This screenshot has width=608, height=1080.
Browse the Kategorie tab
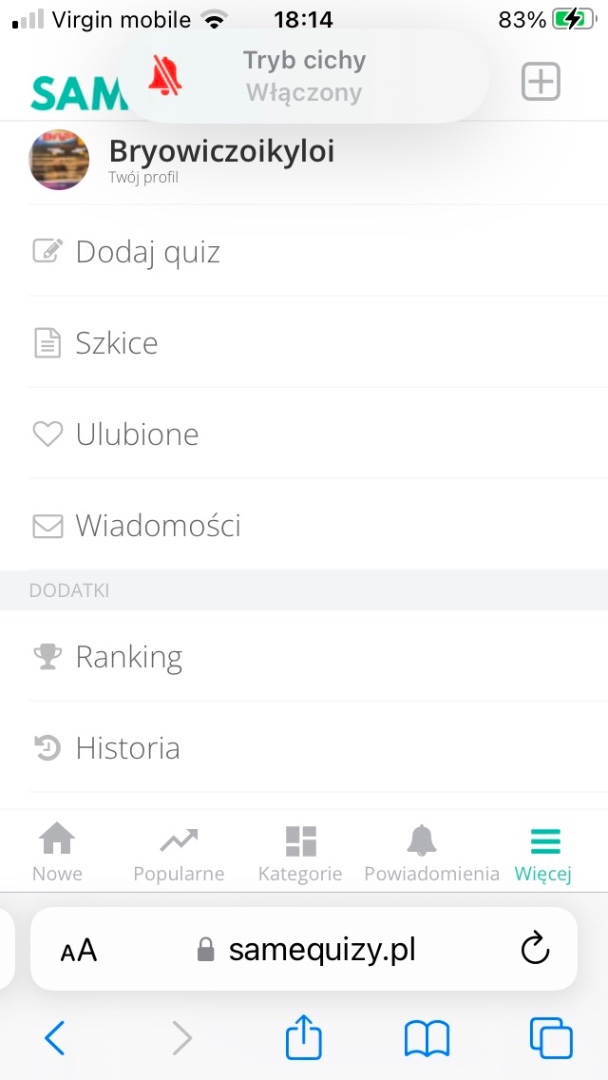300,853
